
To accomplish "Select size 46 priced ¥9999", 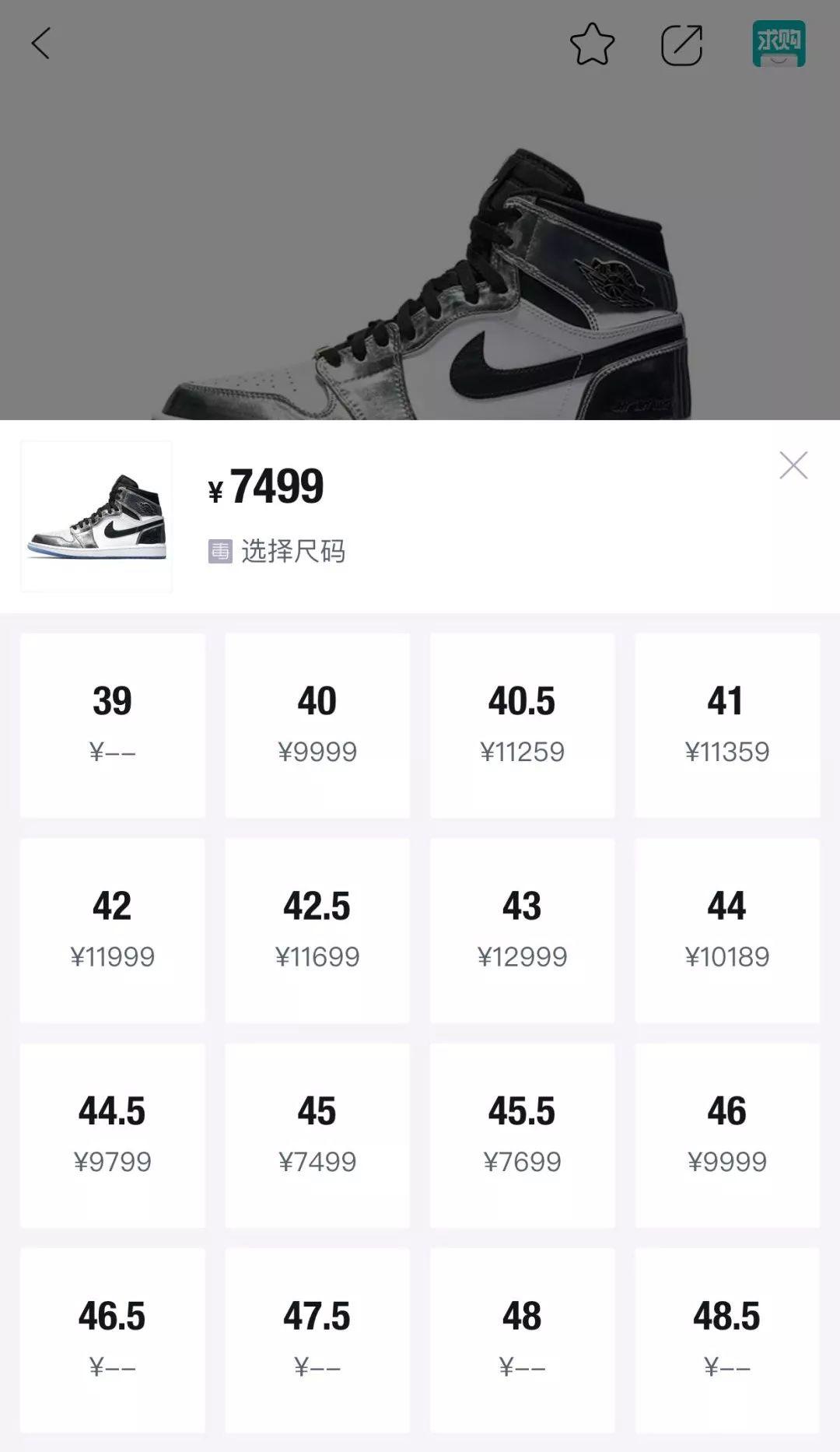I will (x=727, y=1135).
